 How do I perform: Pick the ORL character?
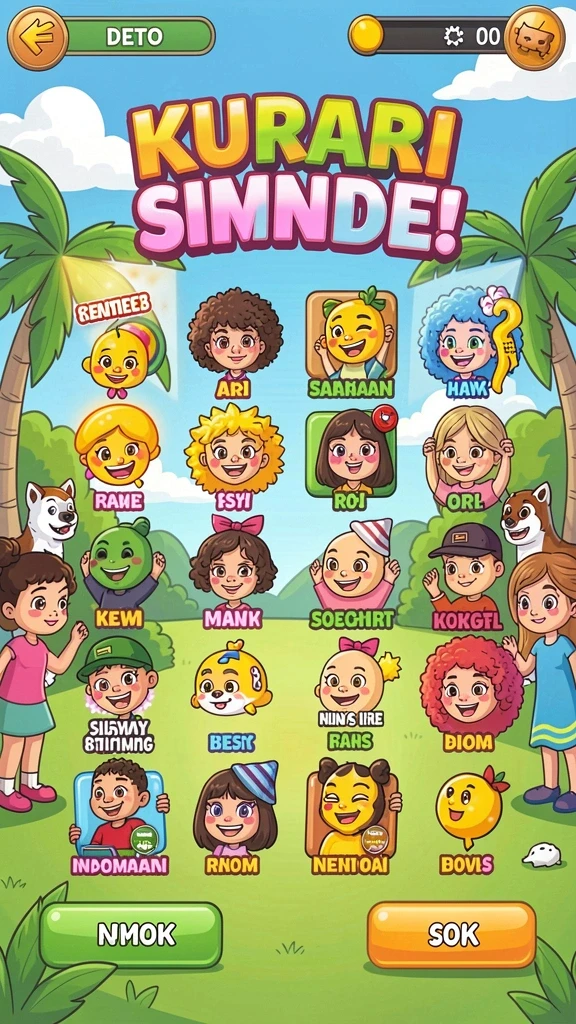pos(468,454)
